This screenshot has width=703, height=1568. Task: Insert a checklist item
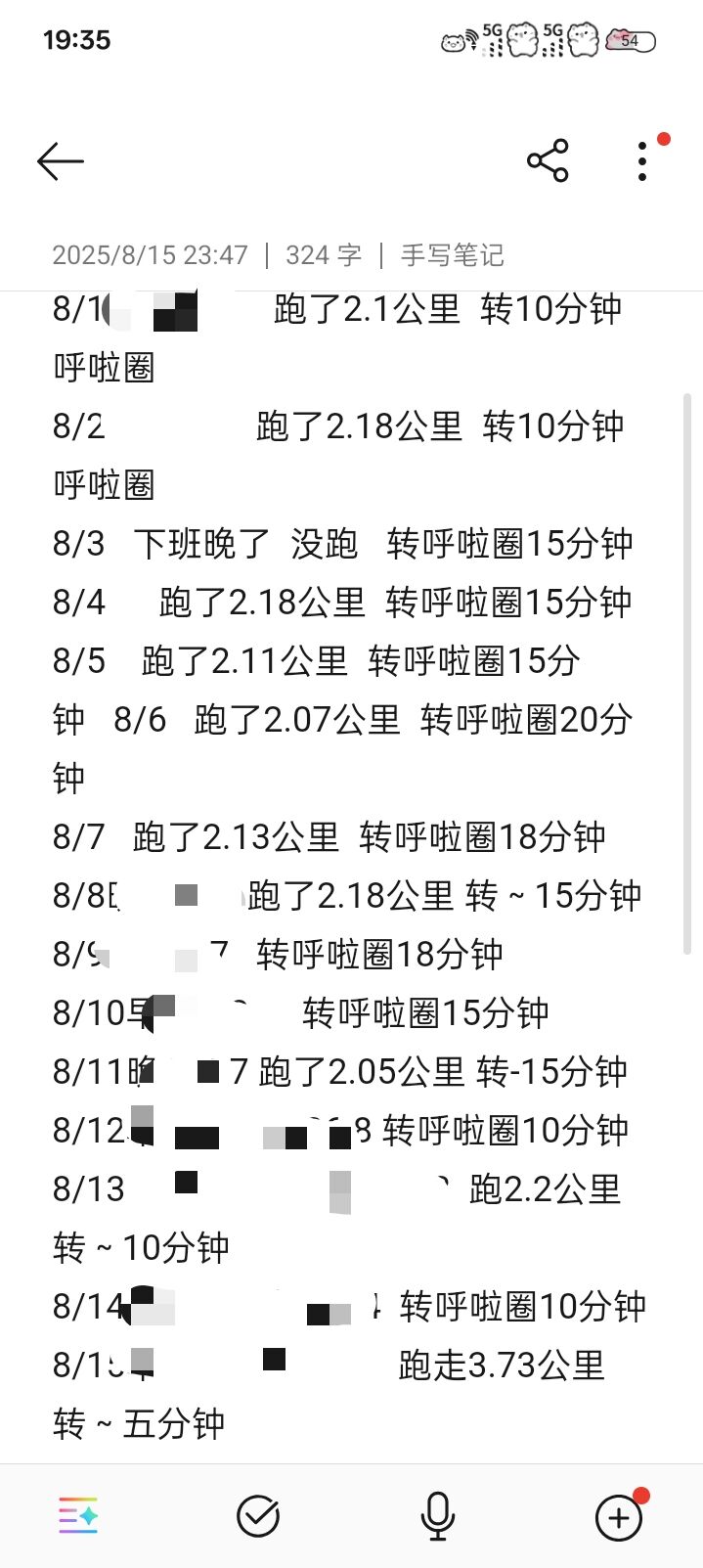pos(258,1516)
